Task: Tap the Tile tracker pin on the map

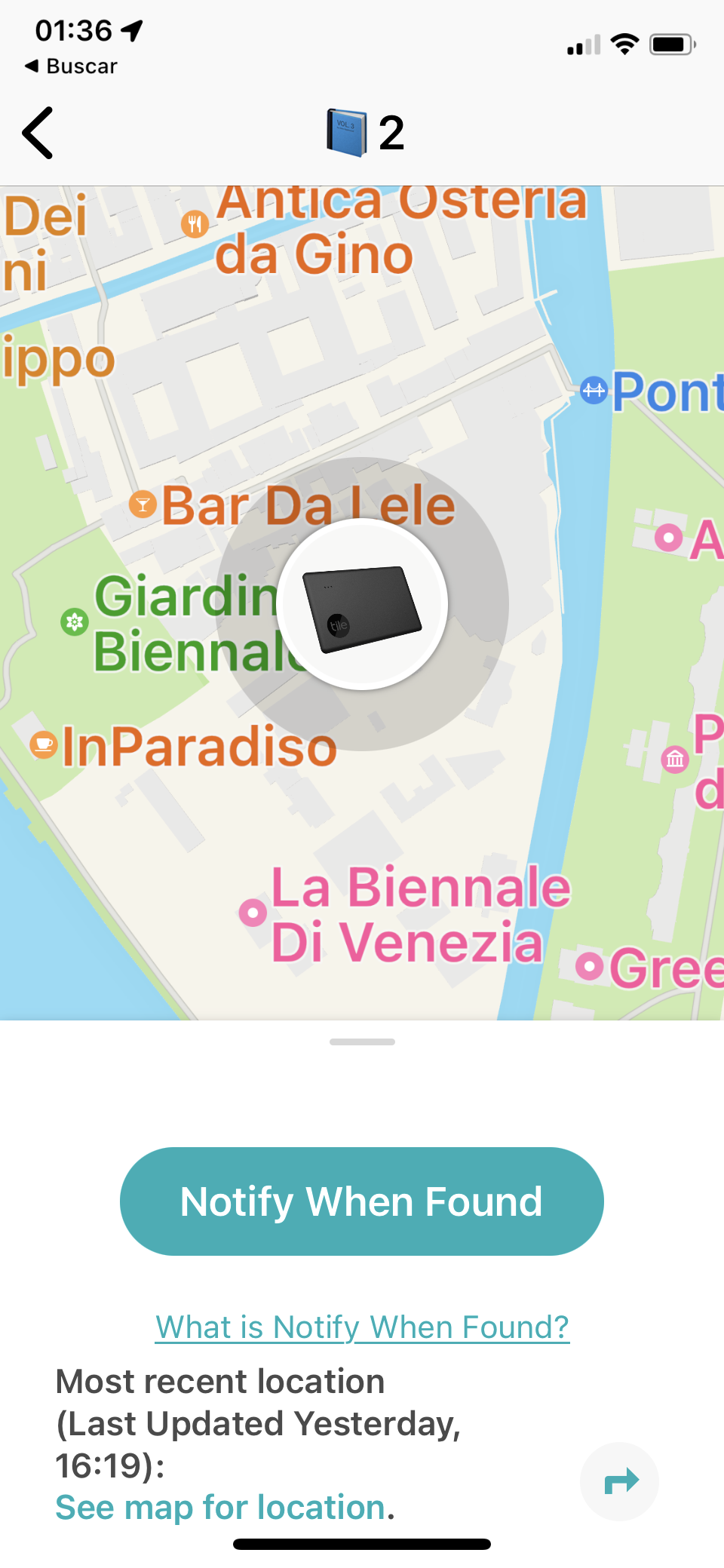Action: click(362, 604)
